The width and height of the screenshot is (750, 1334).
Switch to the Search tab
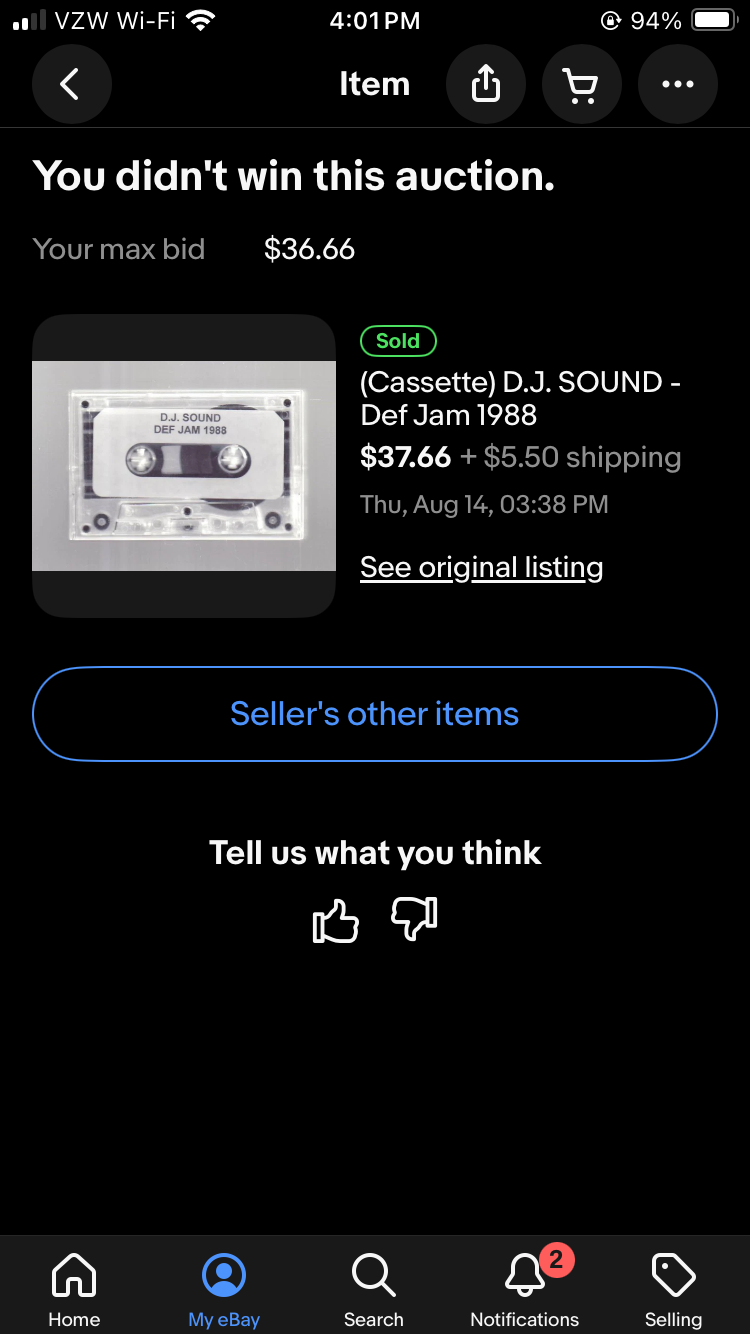(374, 1290)
